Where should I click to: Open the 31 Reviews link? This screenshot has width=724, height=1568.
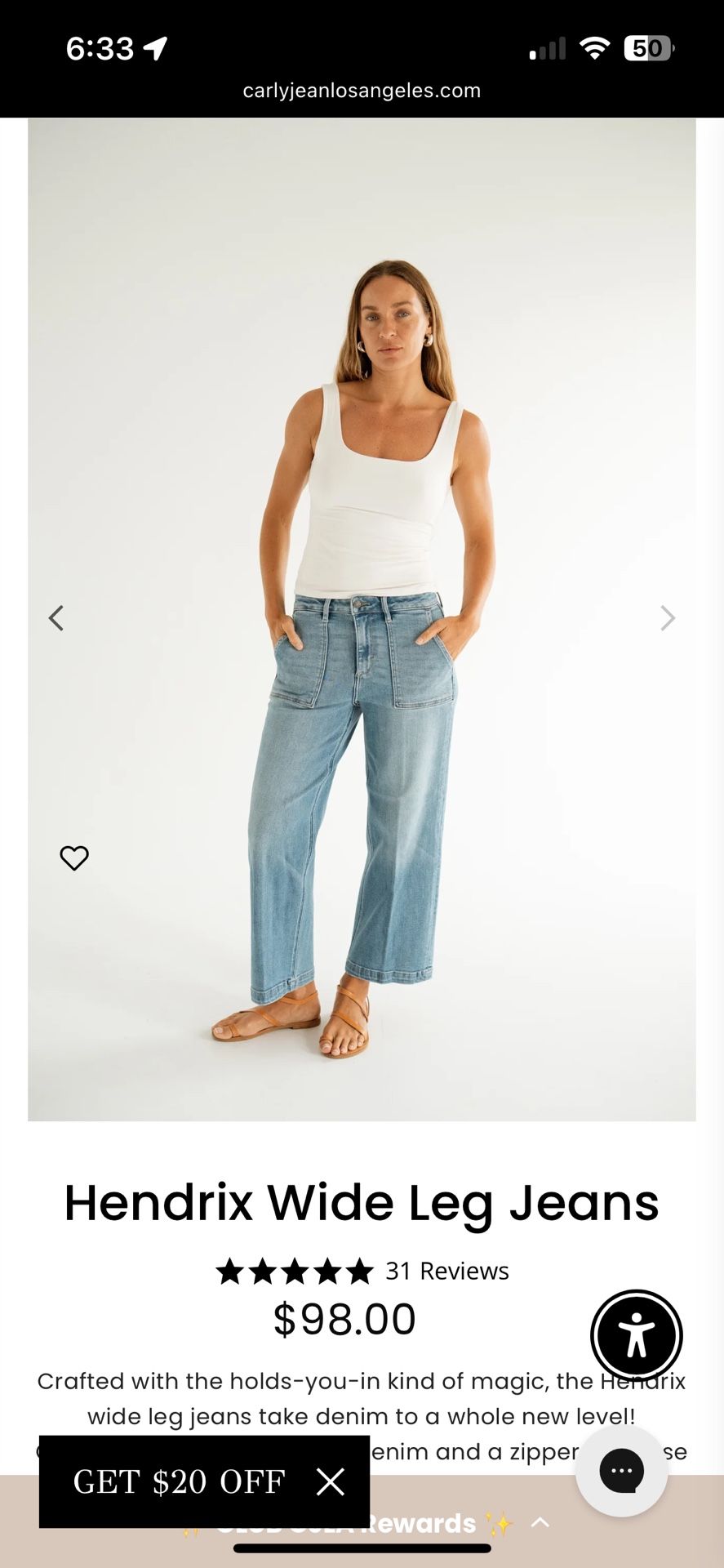click(x=446, y=1271)
